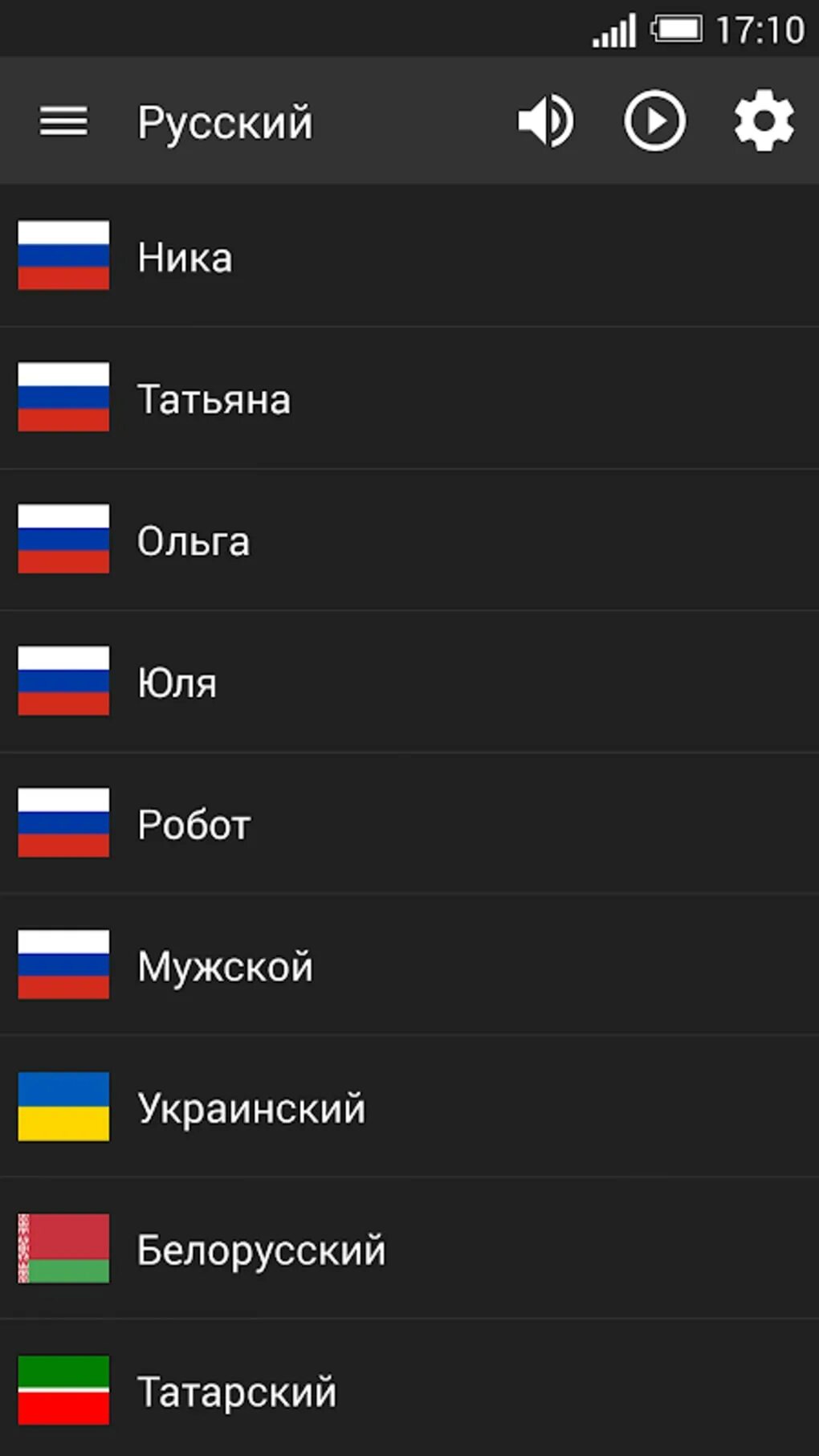The image size is (819, 1456).
Task: Select the Мужской voice
Action: [409, 965]
